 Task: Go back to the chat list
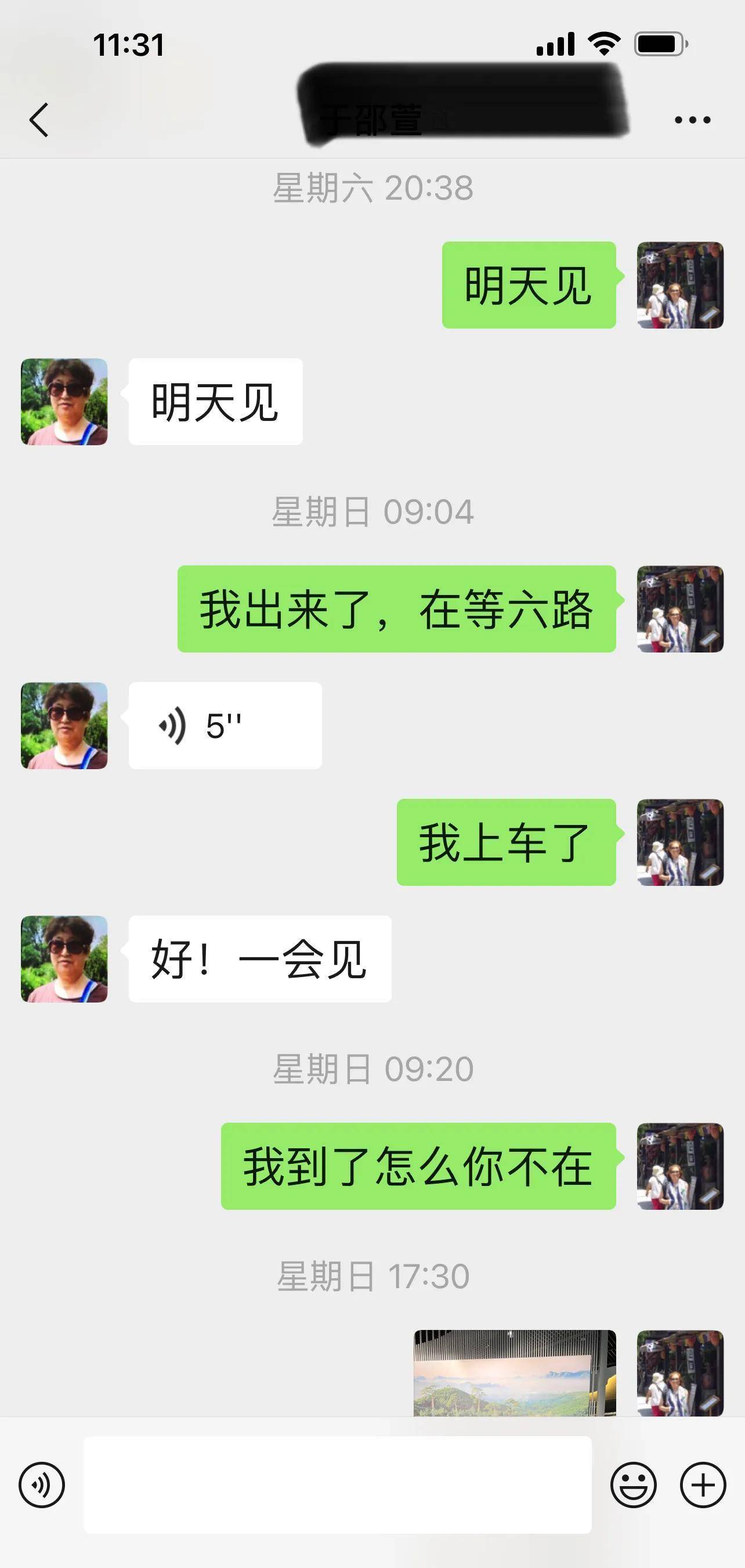click(39, 120)
